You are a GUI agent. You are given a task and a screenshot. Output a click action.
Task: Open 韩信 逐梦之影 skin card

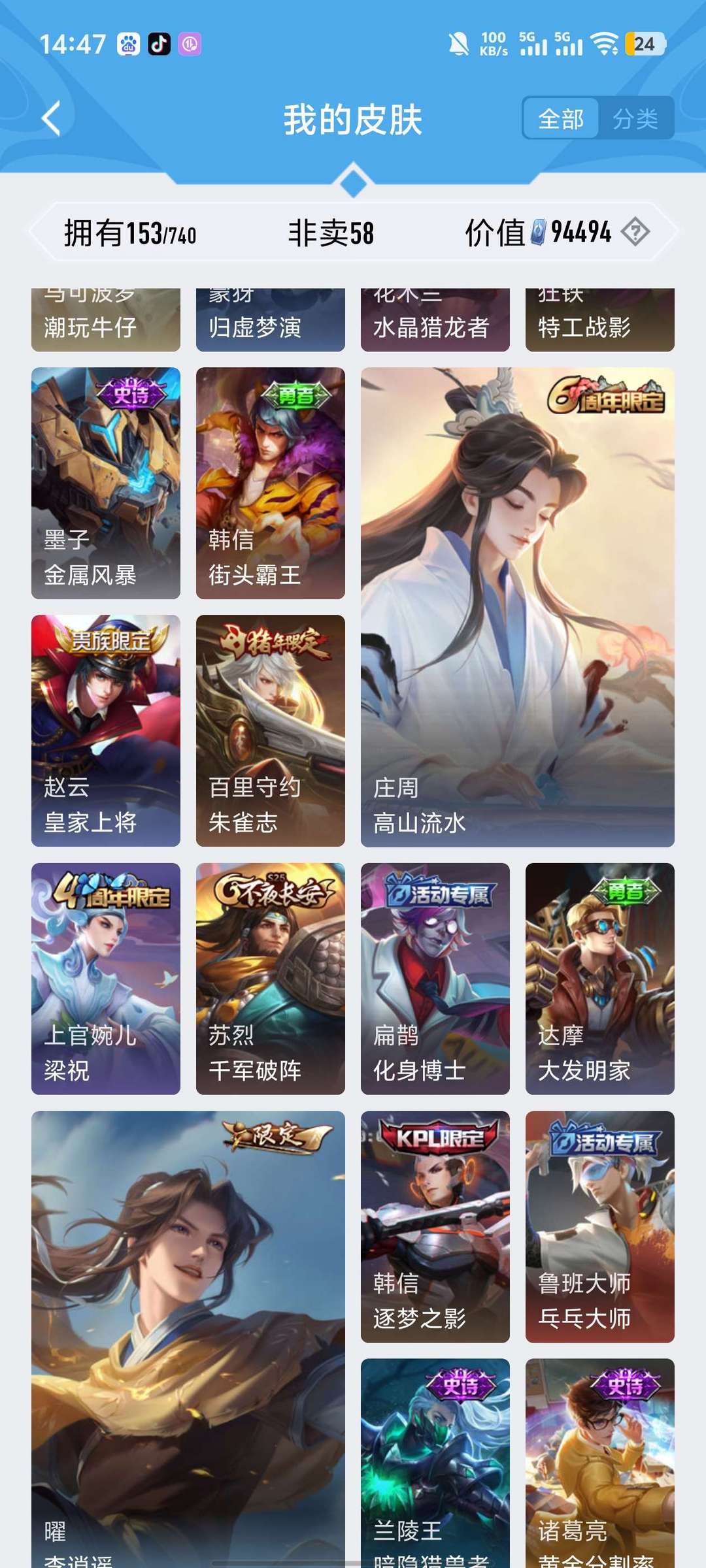pos(435,1227)
